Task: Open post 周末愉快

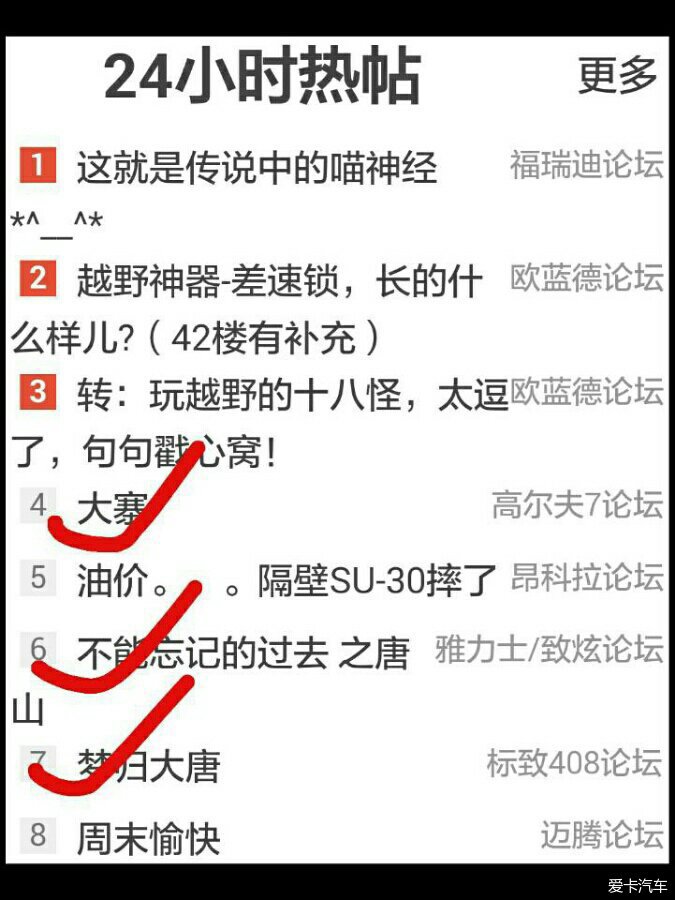Action: pyautogui.click(x=148, y=838)
